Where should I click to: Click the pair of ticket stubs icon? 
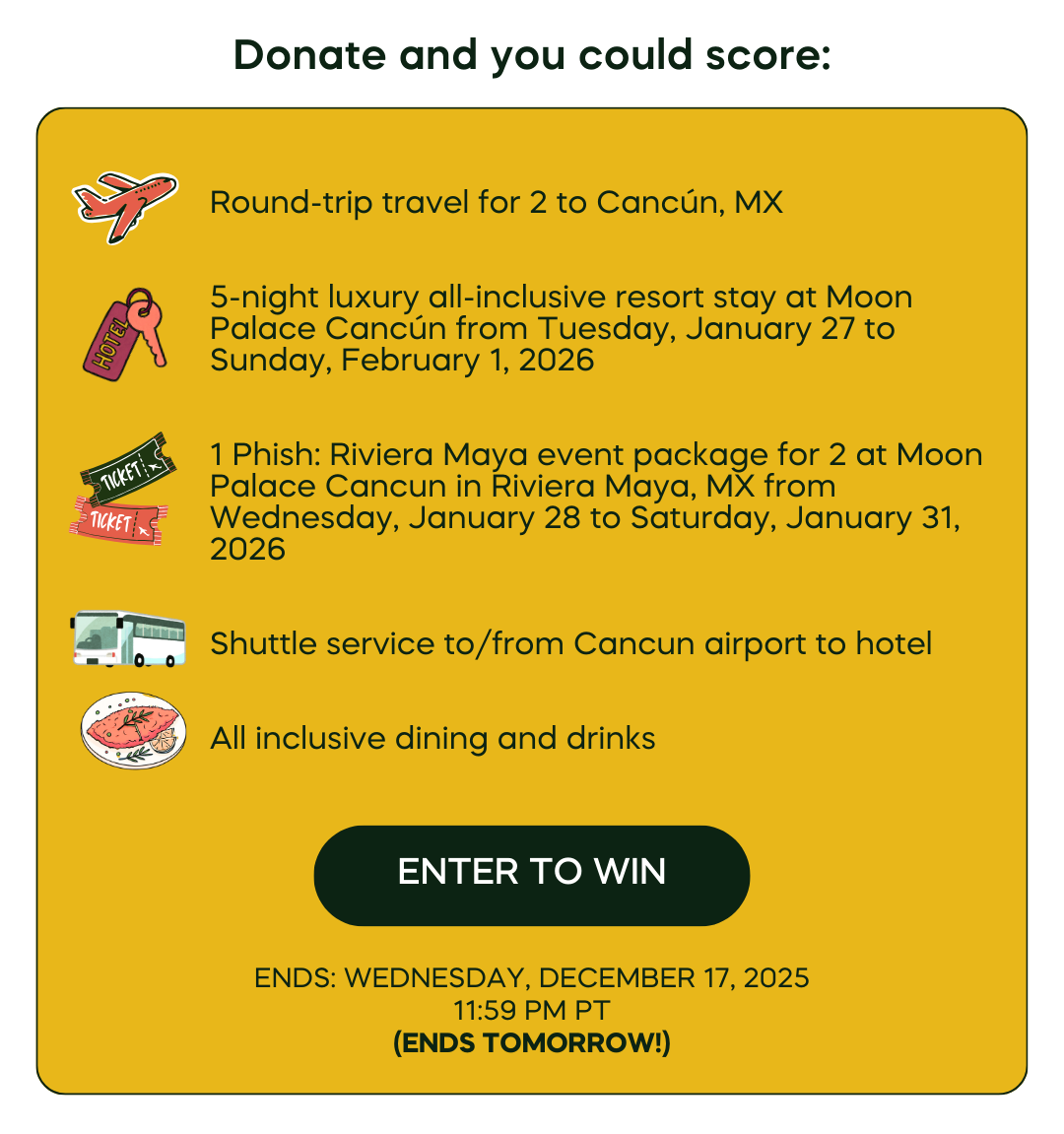click(126, 488)
